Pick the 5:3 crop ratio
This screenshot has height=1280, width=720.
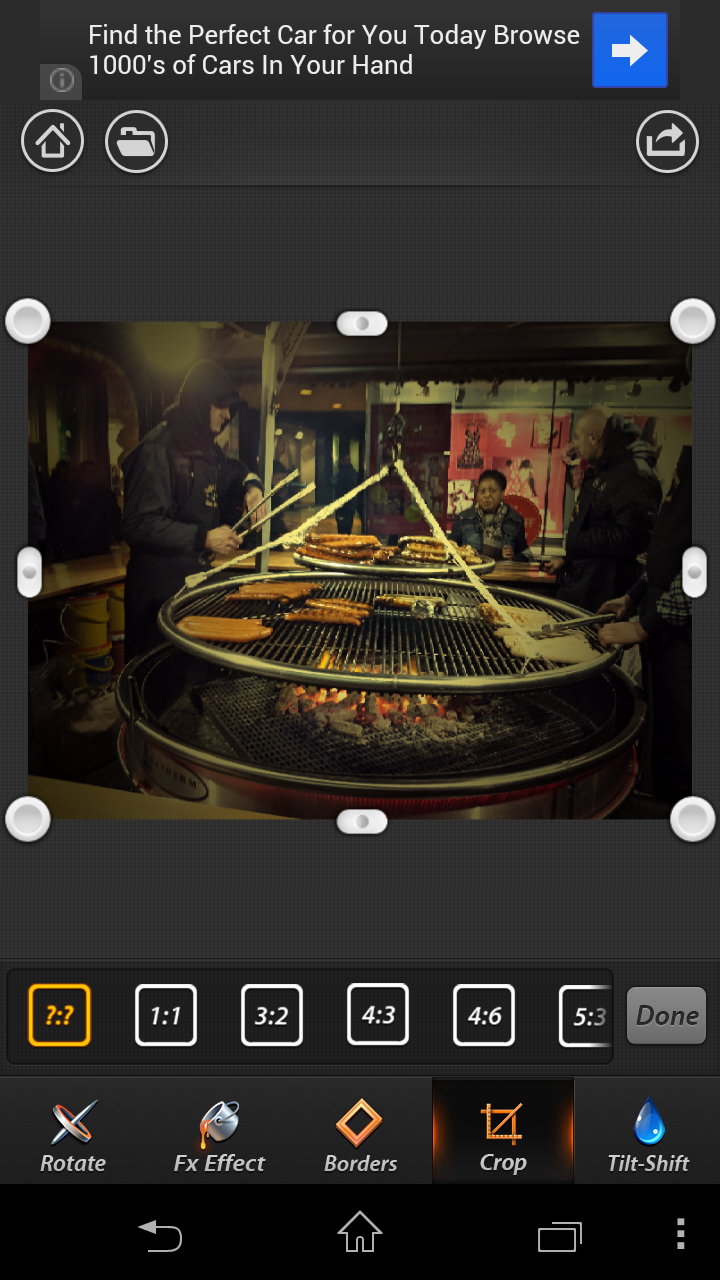coord(586,1016)
